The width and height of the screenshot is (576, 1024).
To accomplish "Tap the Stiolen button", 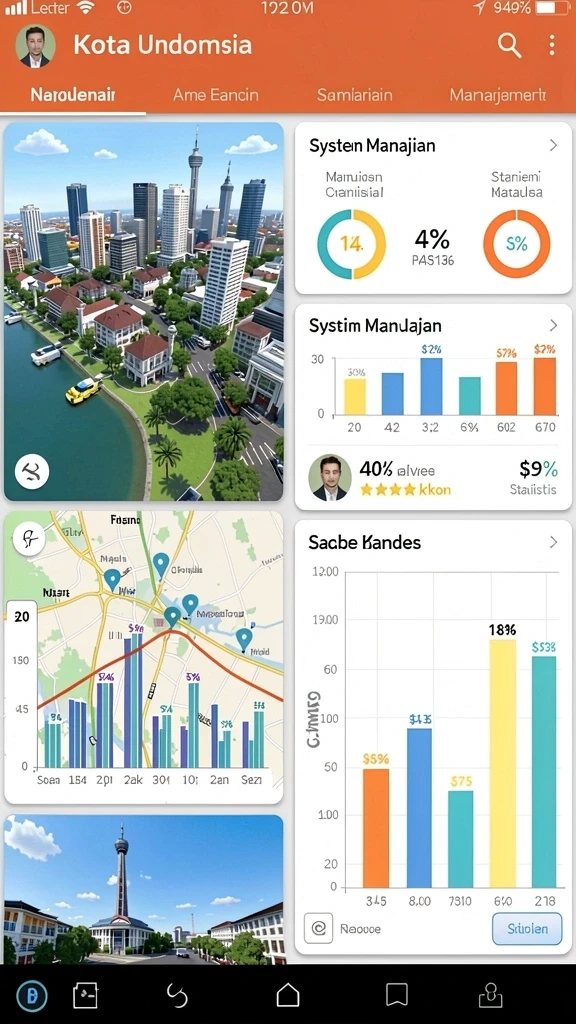I will click(x=526, y=928).
